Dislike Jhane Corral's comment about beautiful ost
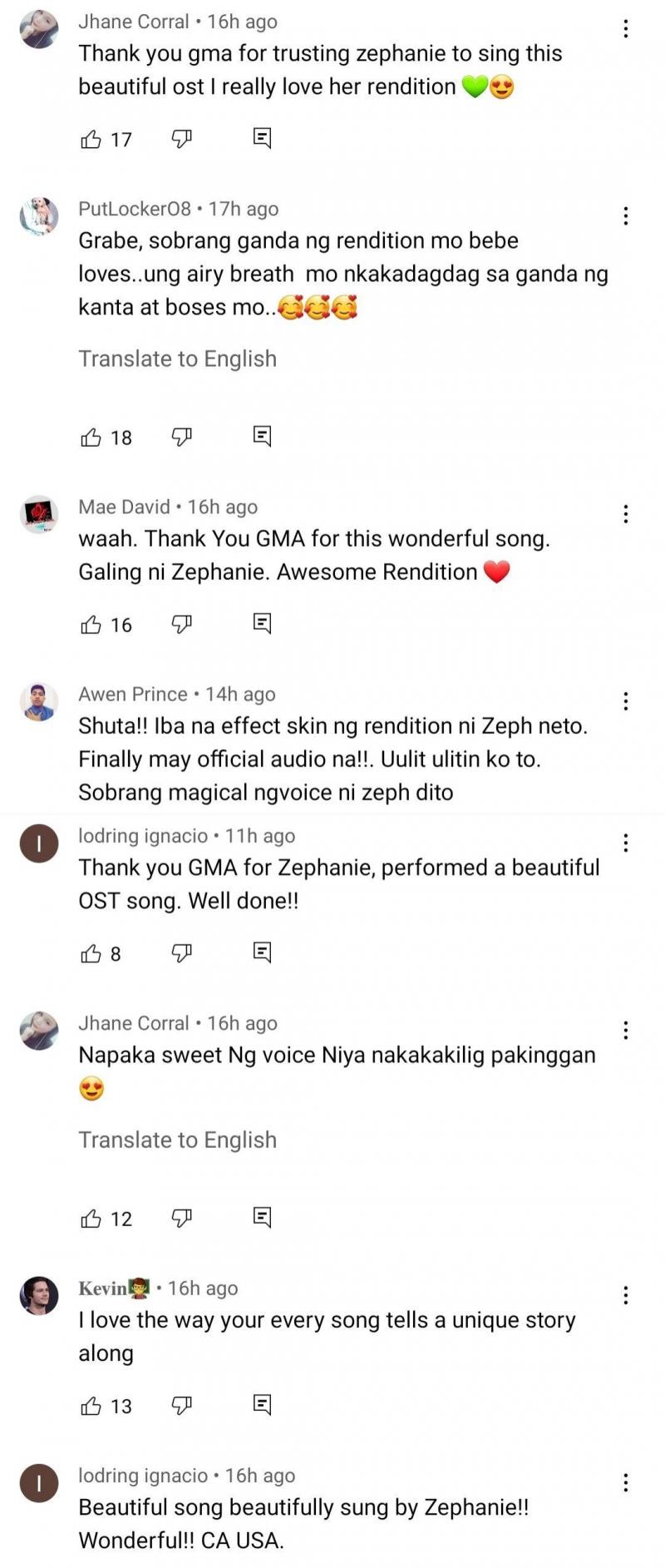This screenshot has height=1568, width=665. [181, 139]
